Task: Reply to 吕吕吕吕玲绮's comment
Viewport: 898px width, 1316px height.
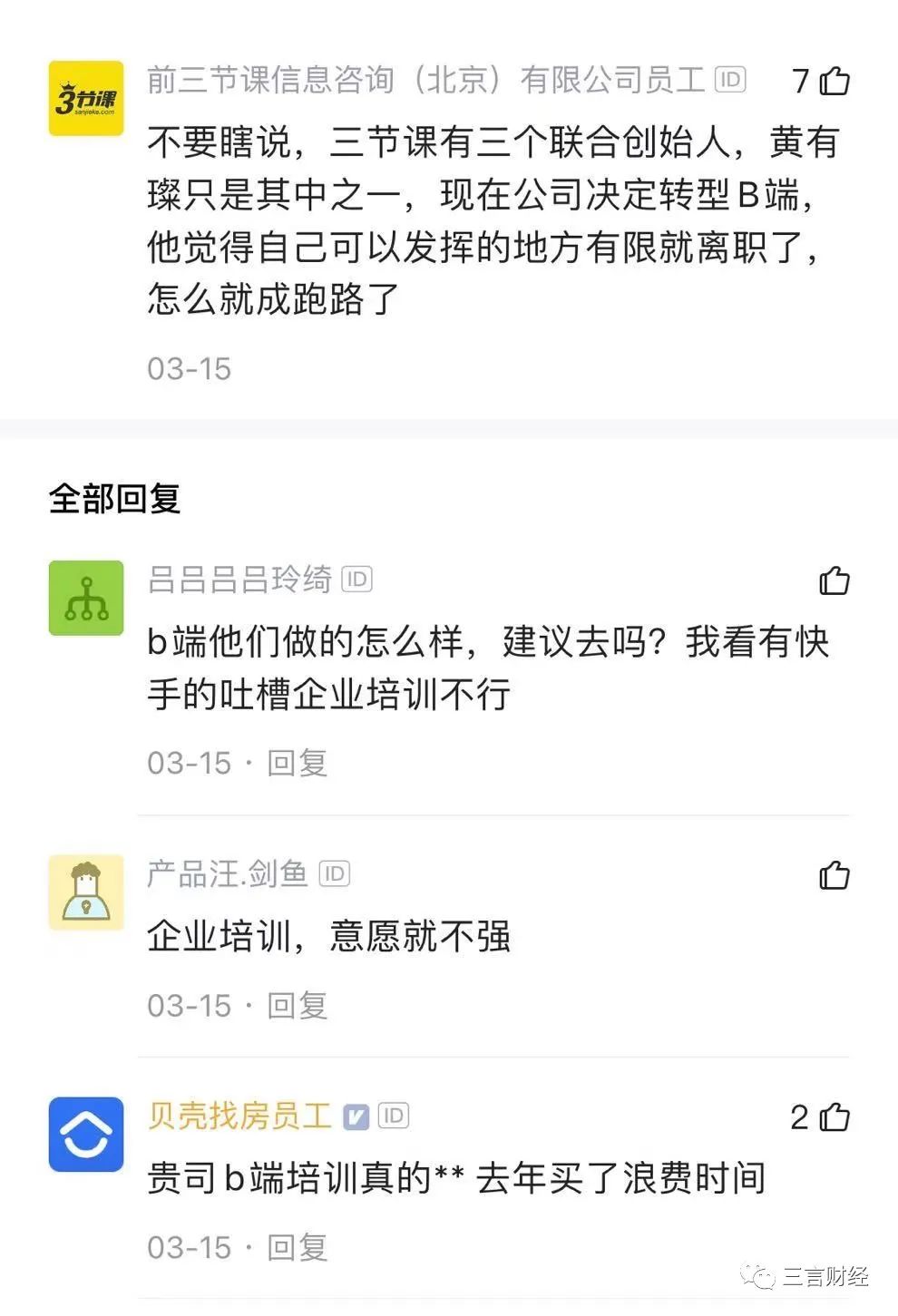Action: coord(297,763)
